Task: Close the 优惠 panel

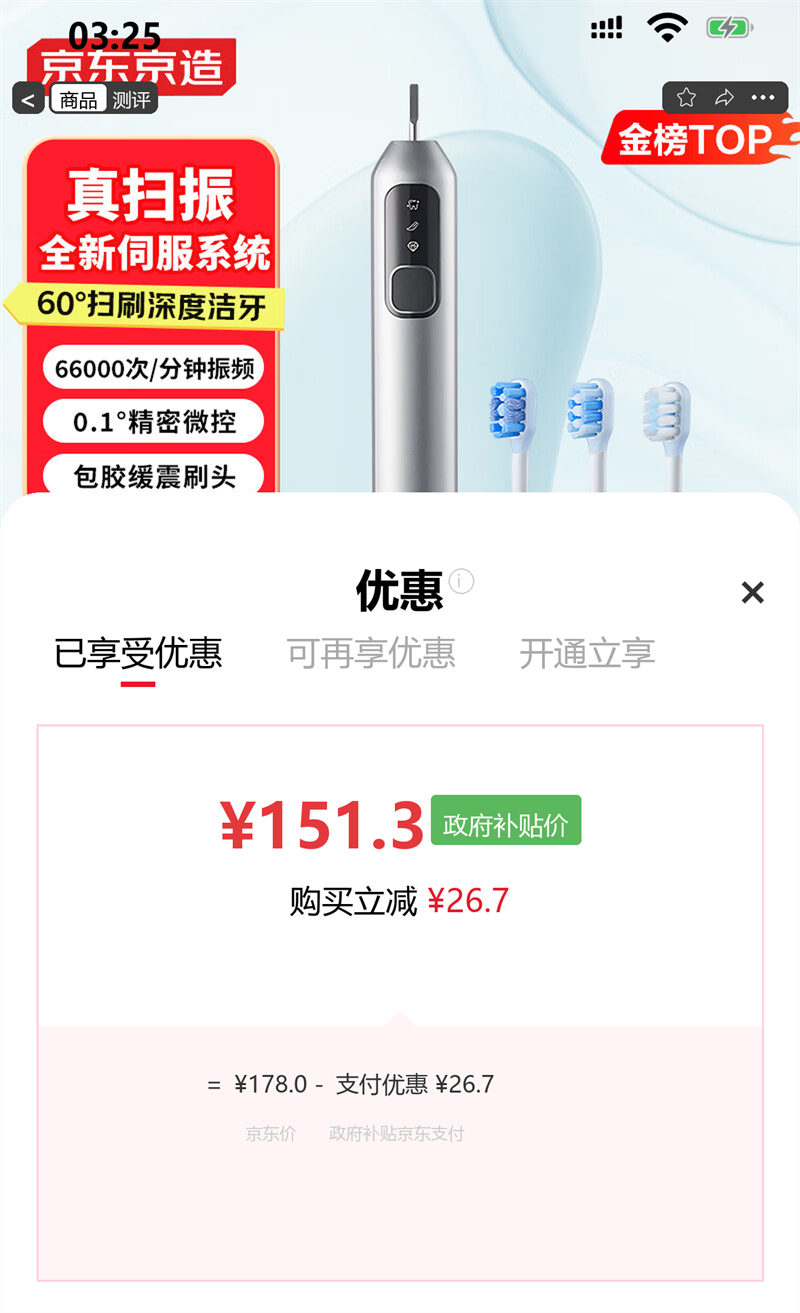Action: [752, 592]
